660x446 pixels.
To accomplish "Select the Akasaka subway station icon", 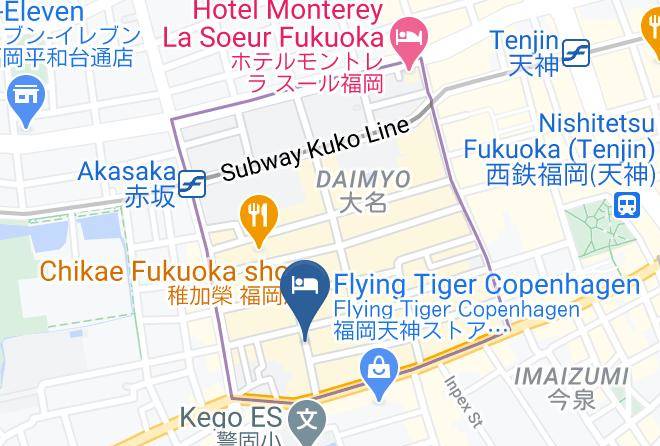I will tap(192, 184).
